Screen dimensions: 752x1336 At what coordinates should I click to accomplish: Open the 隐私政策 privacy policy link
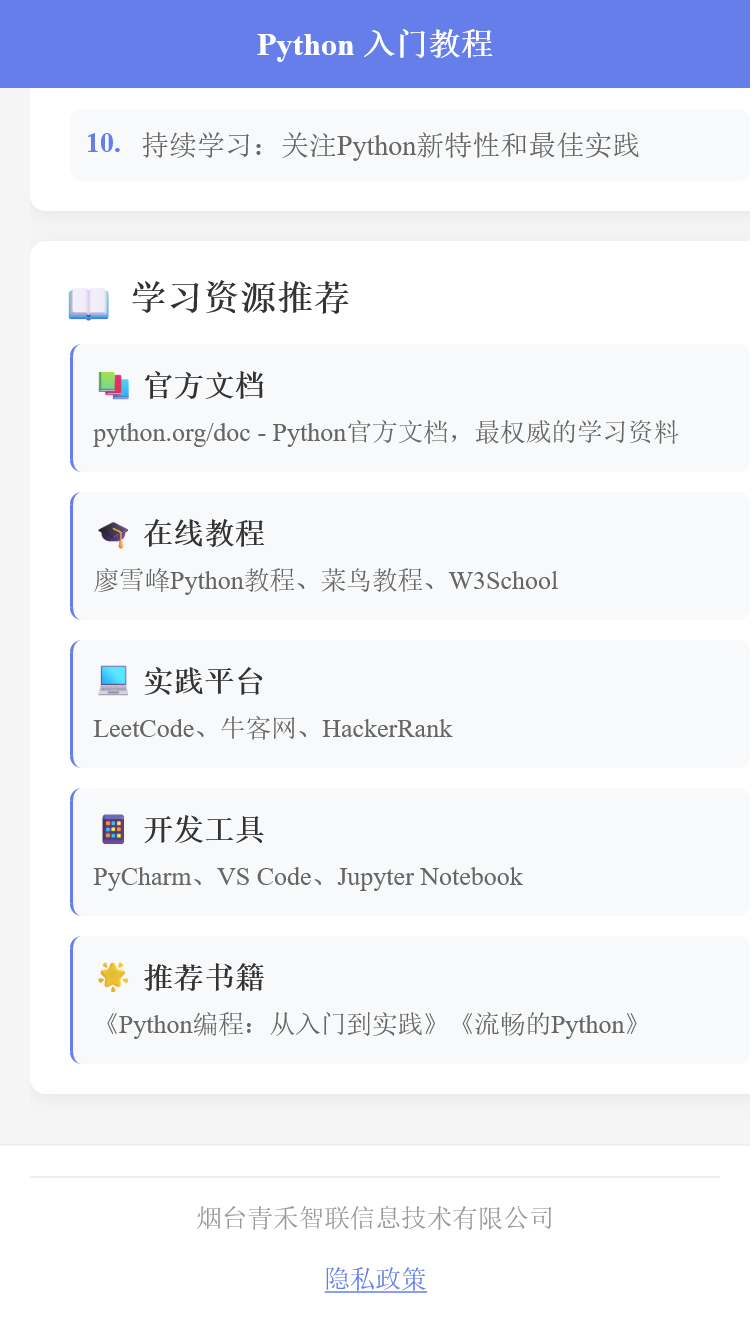pos(375,1278)
